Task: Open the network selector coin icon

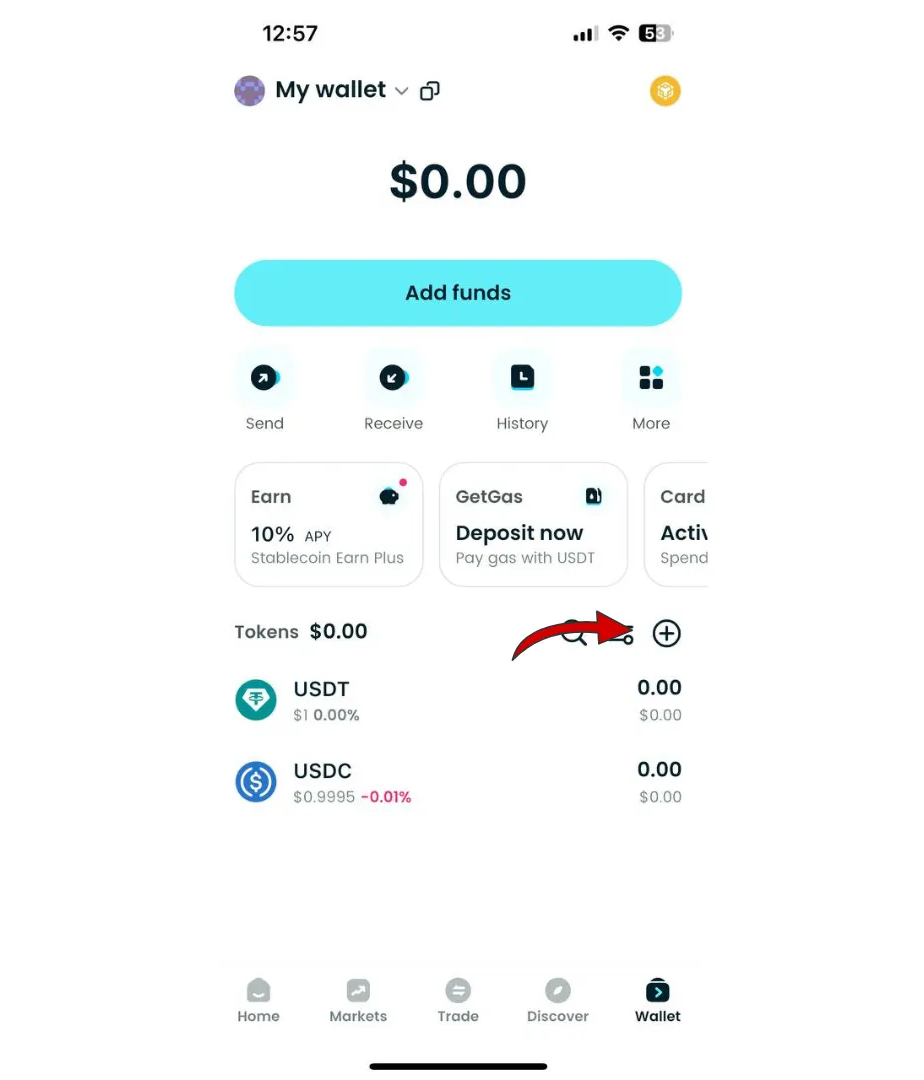Action: [x=665, y=91]
